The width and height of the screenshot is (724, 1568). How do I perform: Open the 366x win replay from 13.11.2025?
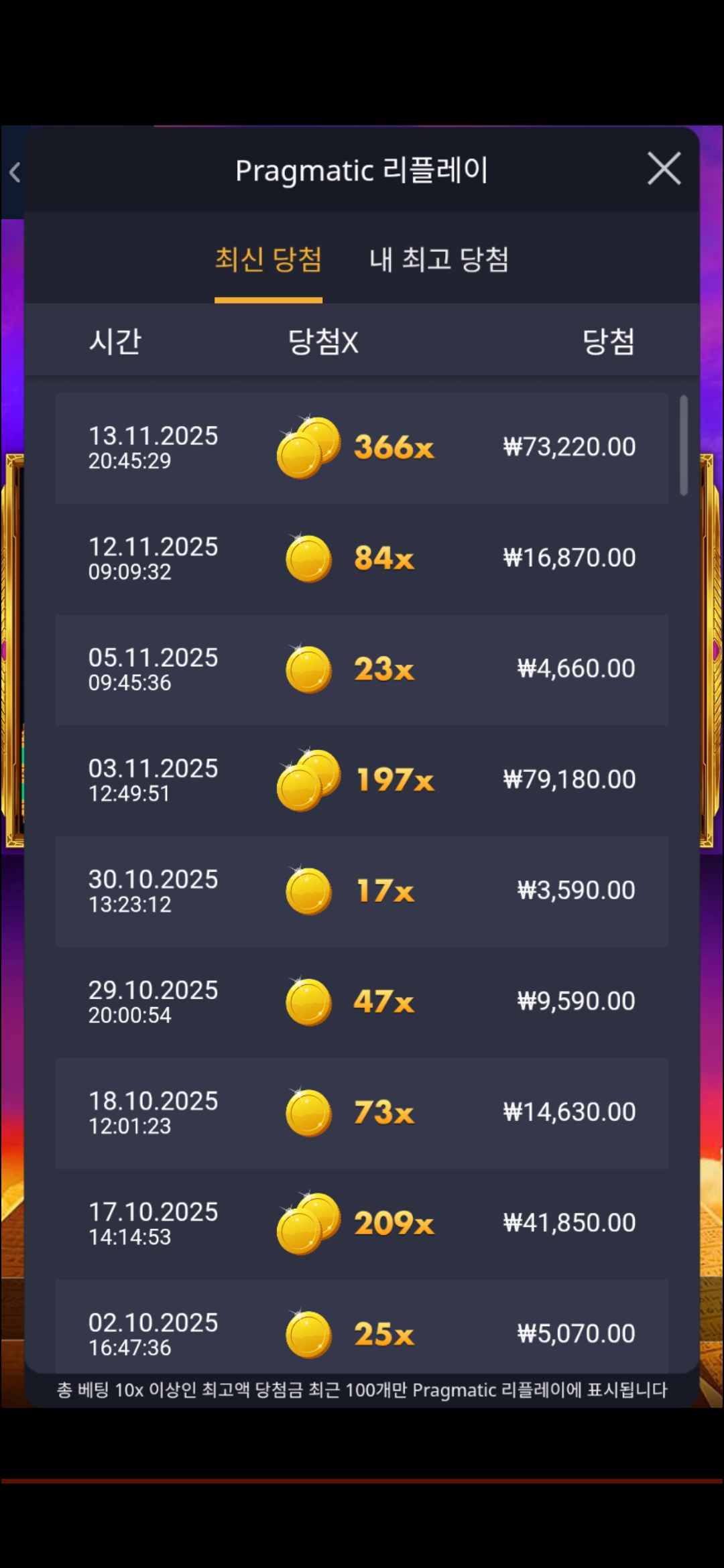pos(362,448)
